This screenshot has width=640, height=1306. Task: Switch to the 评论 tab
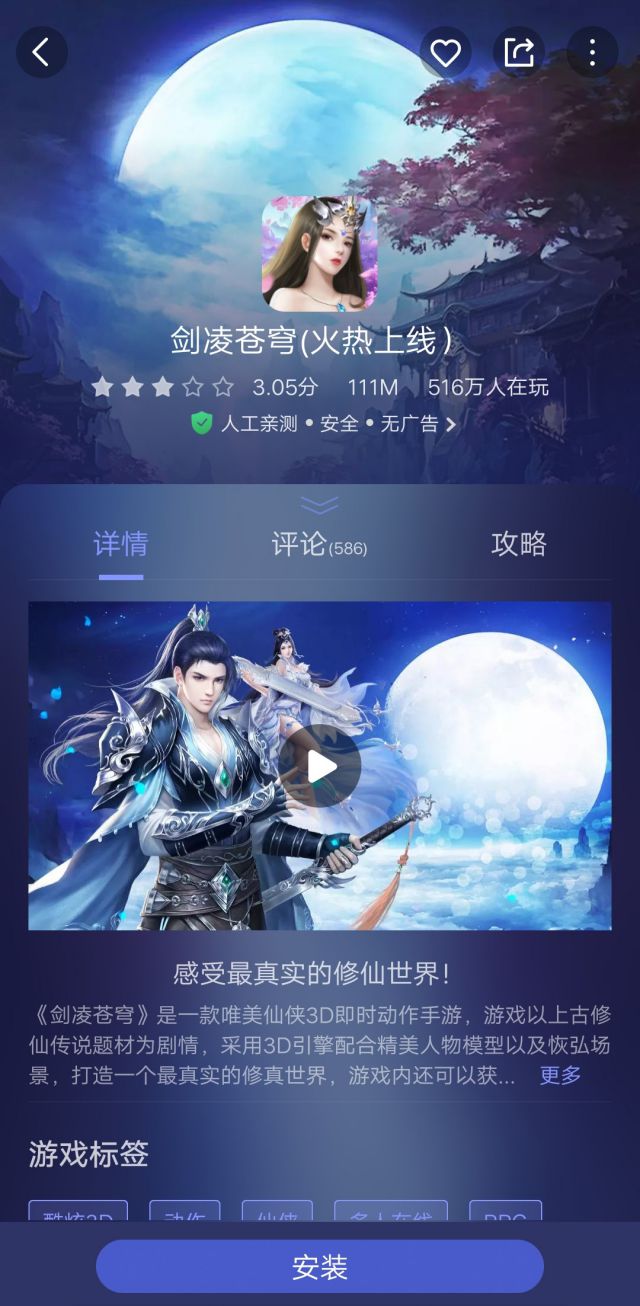pos(318,545)
